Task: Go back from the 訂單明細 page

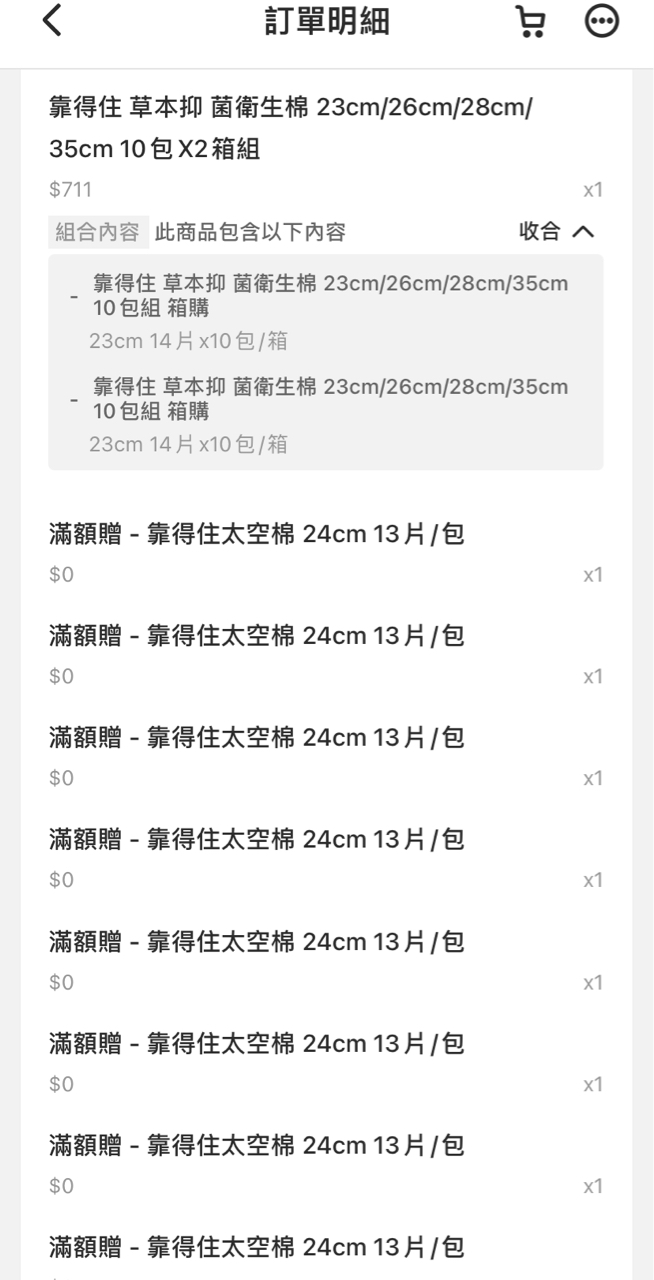Action: tap(52, 22)
